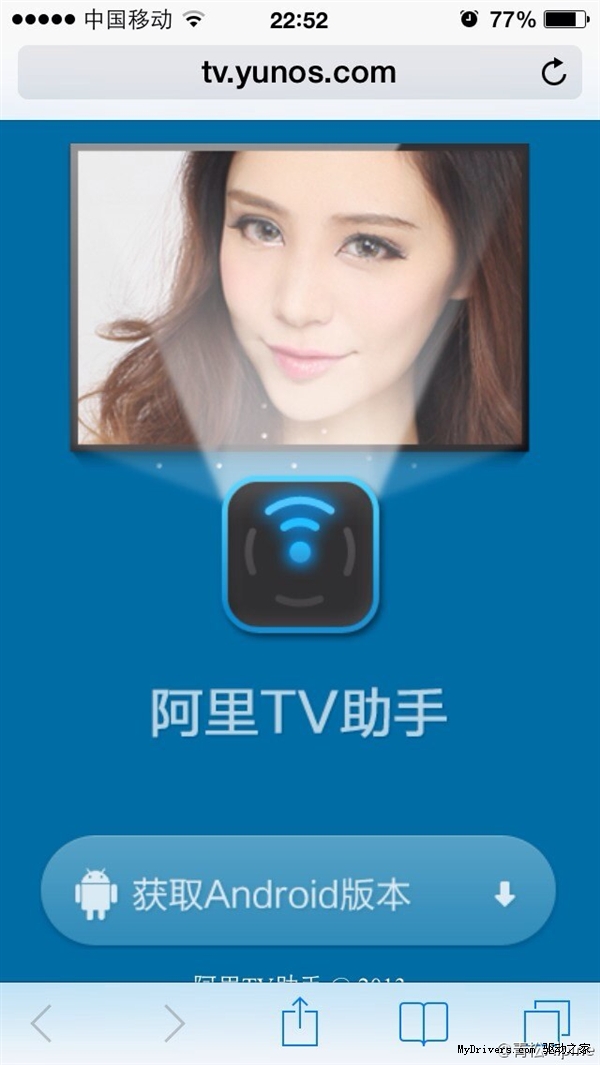This screenshot has width=600, height=1065.
Task: Open the Safari share sheet
Action: pos(299,1022)
